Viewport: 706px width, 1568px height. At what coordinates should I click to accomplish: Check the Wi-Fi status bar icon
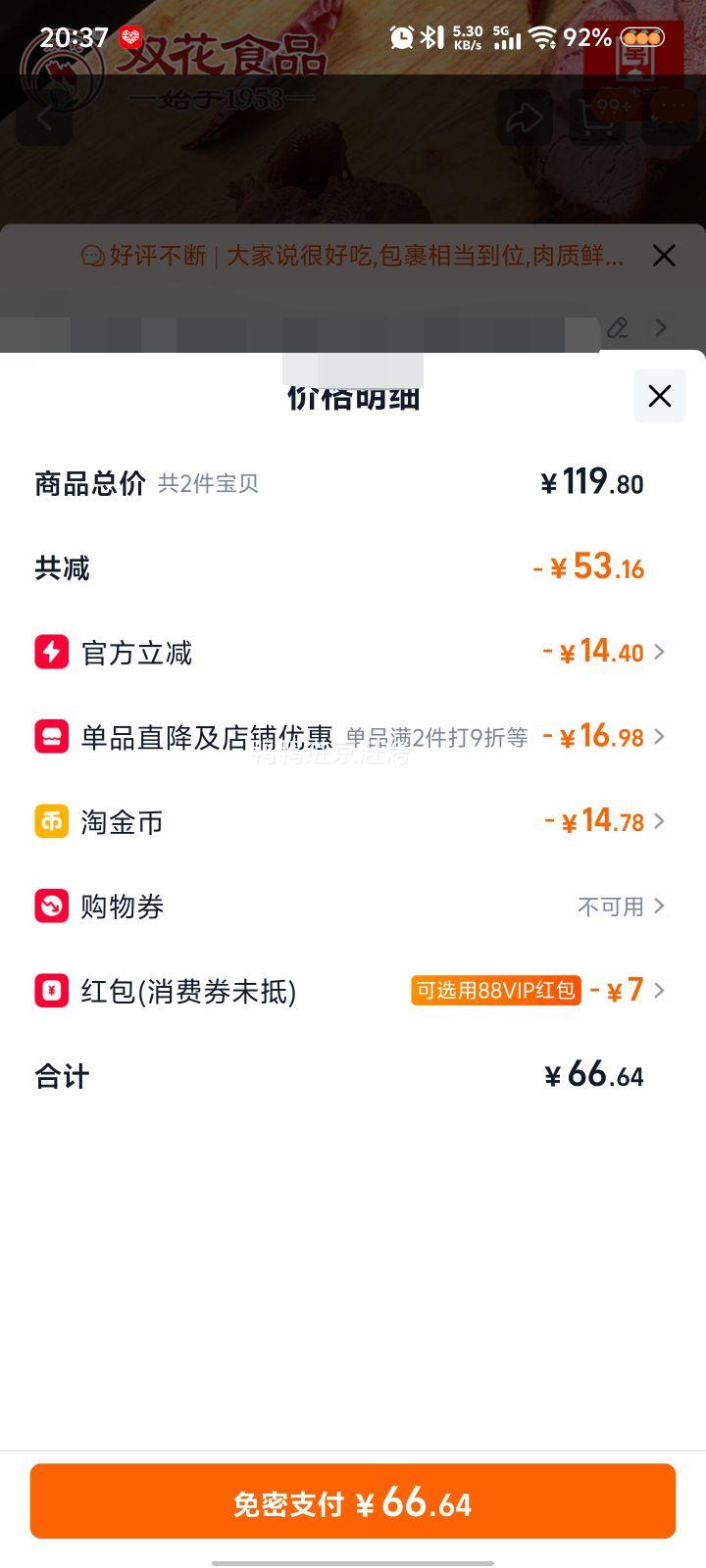542,37
